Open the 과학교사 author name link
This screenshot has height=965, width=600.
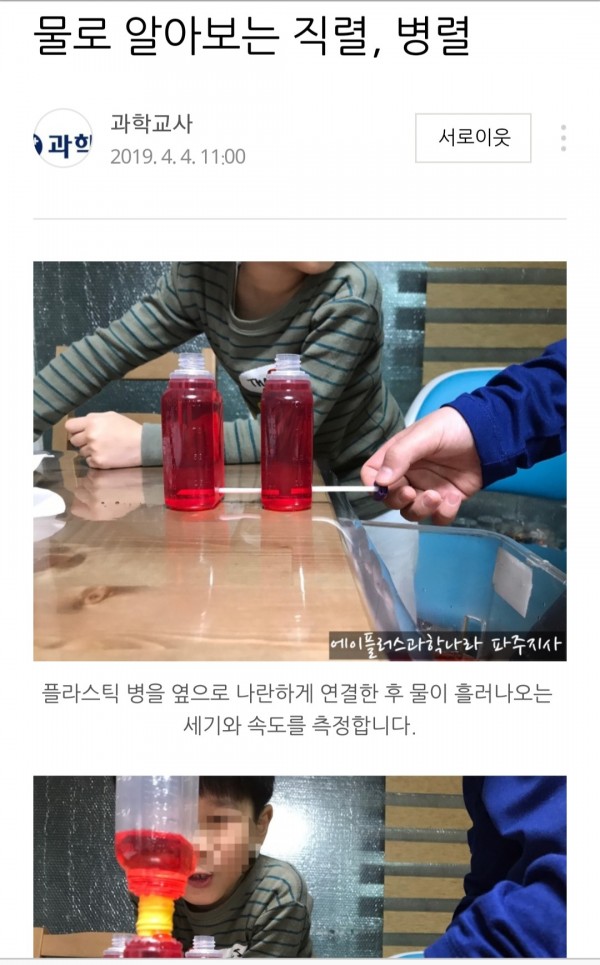151,124
